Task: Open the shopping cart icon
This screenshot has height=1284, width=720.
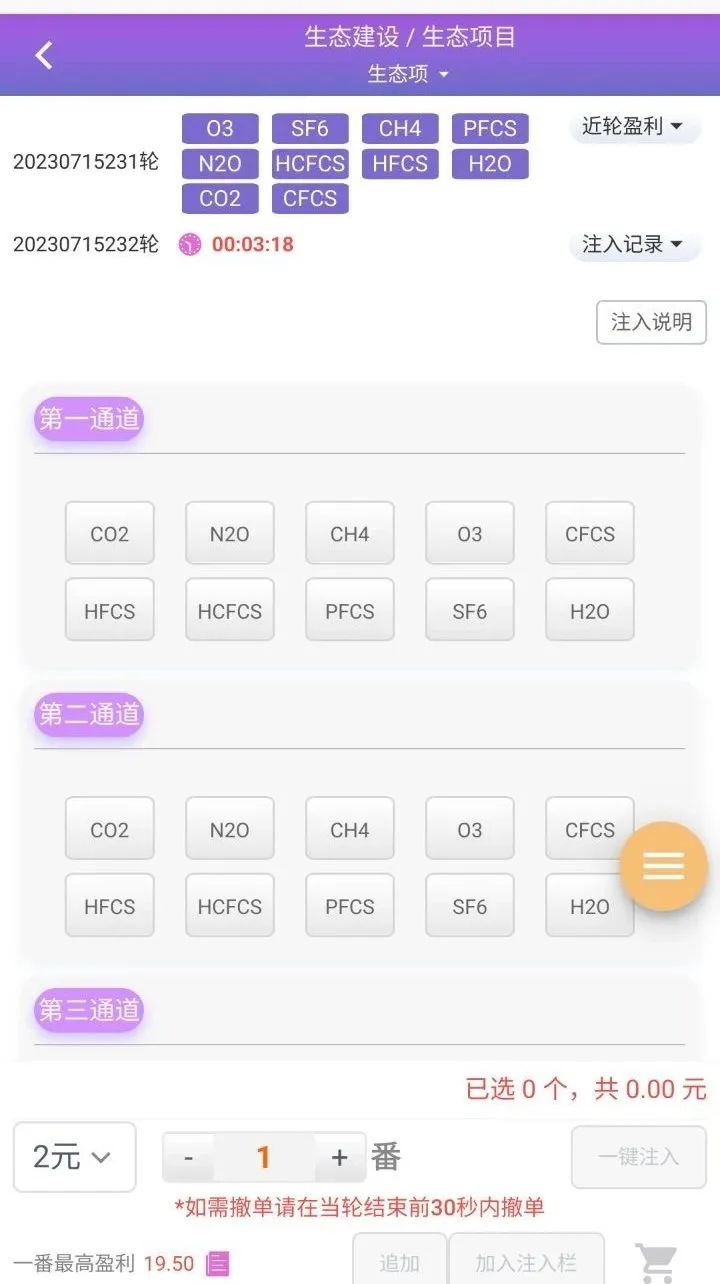Action: pos(656,1262)
